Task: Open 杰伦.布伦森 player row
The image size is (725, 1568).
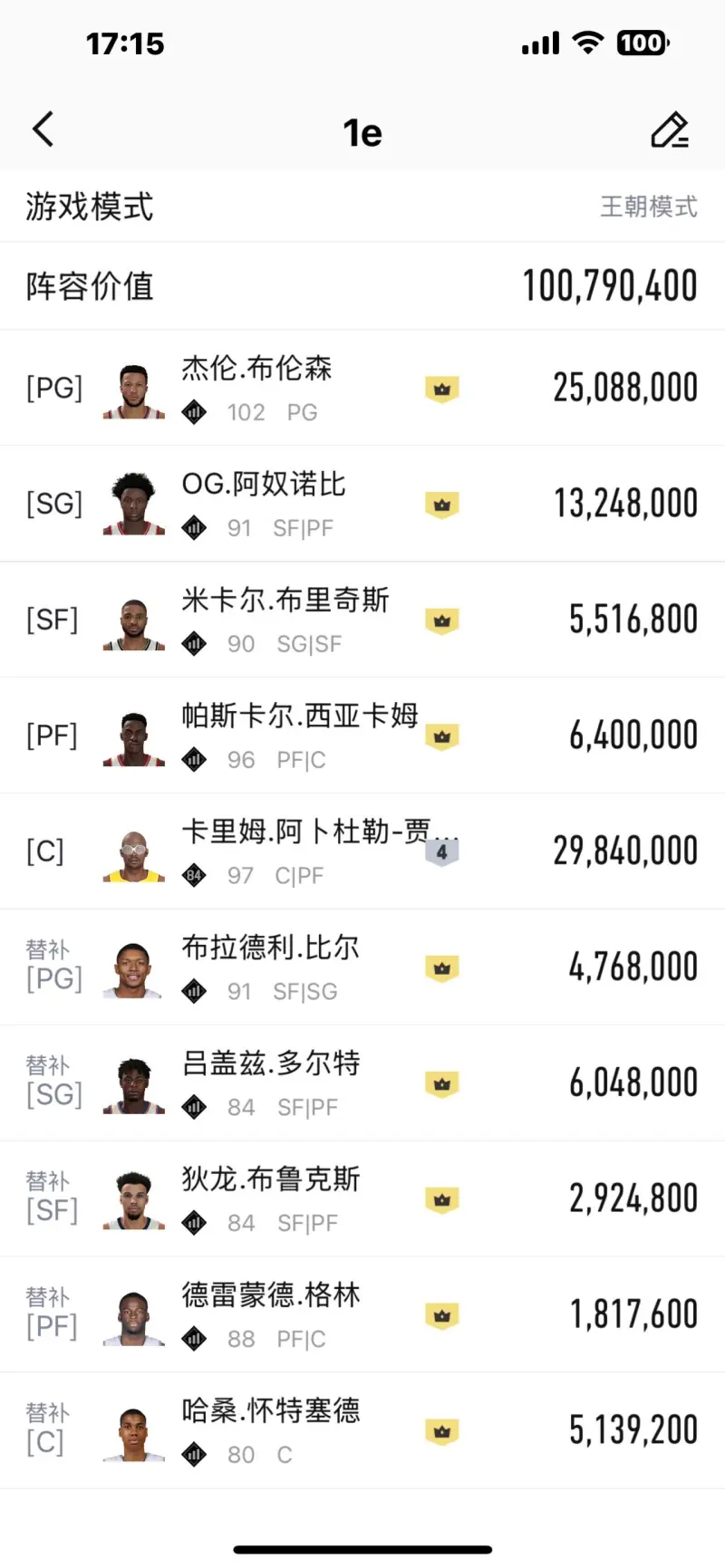Action: pos(362,389)
